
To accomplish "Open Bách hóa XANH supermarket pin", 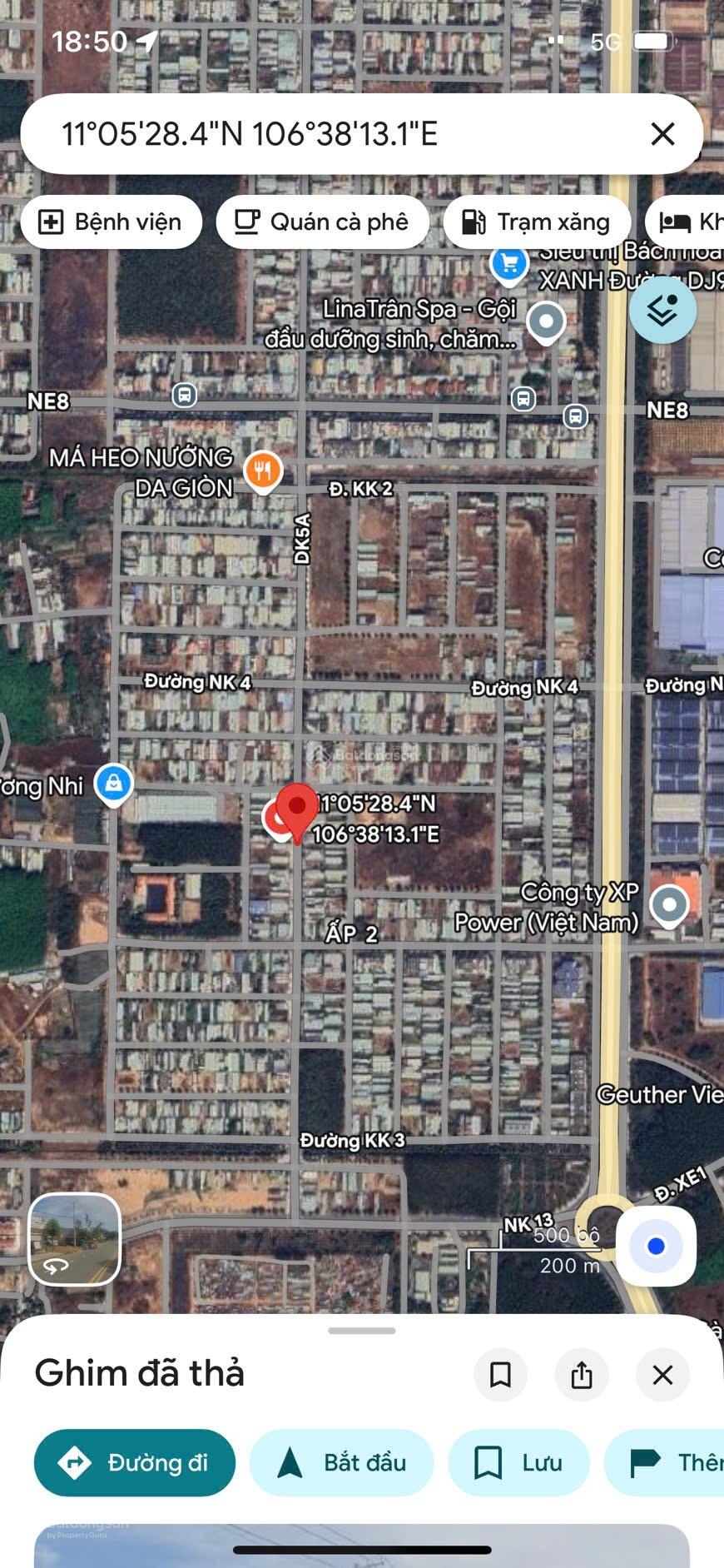I will 509,265.
